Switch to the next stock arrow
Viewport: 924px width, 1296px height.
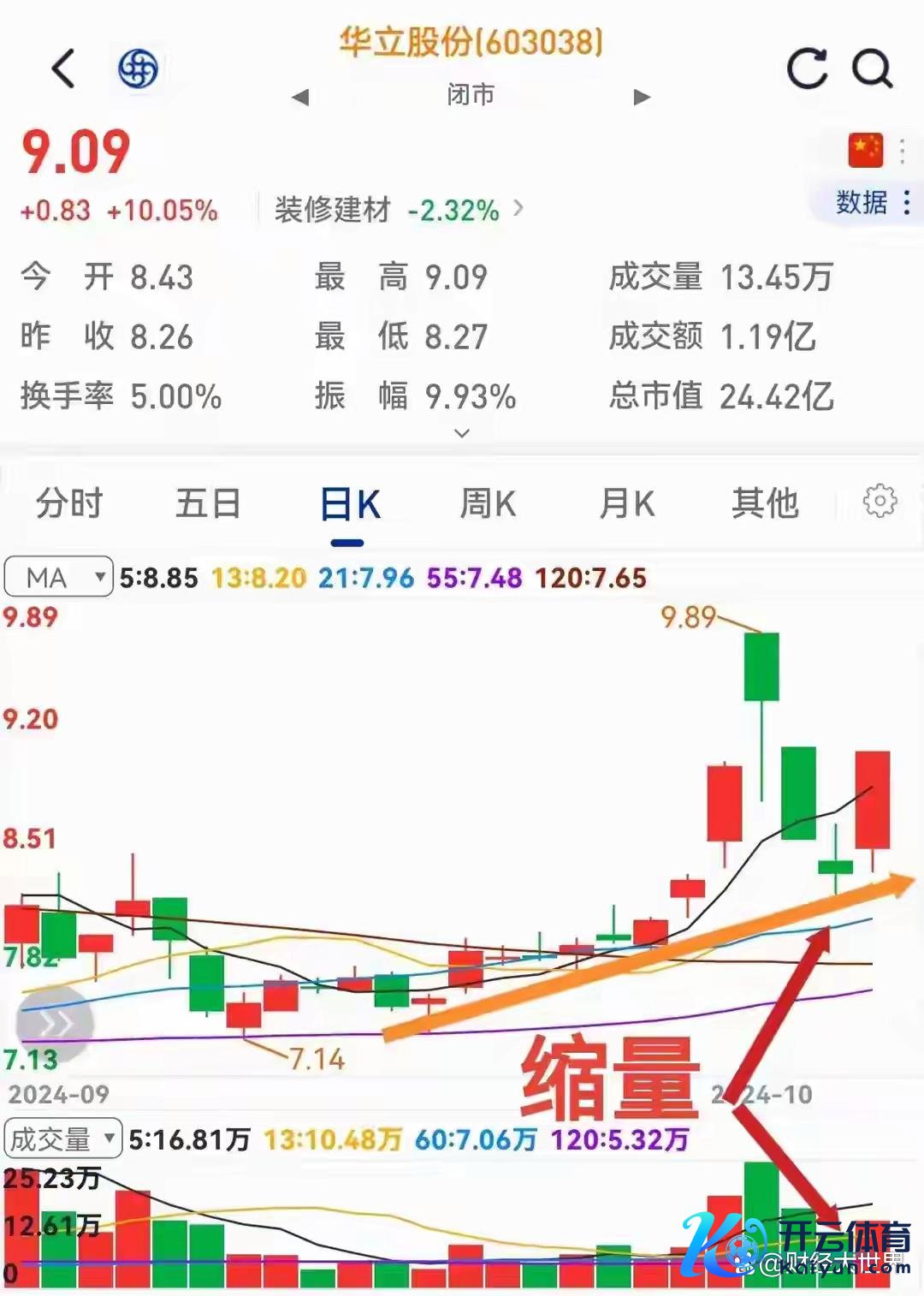[642, 97]
